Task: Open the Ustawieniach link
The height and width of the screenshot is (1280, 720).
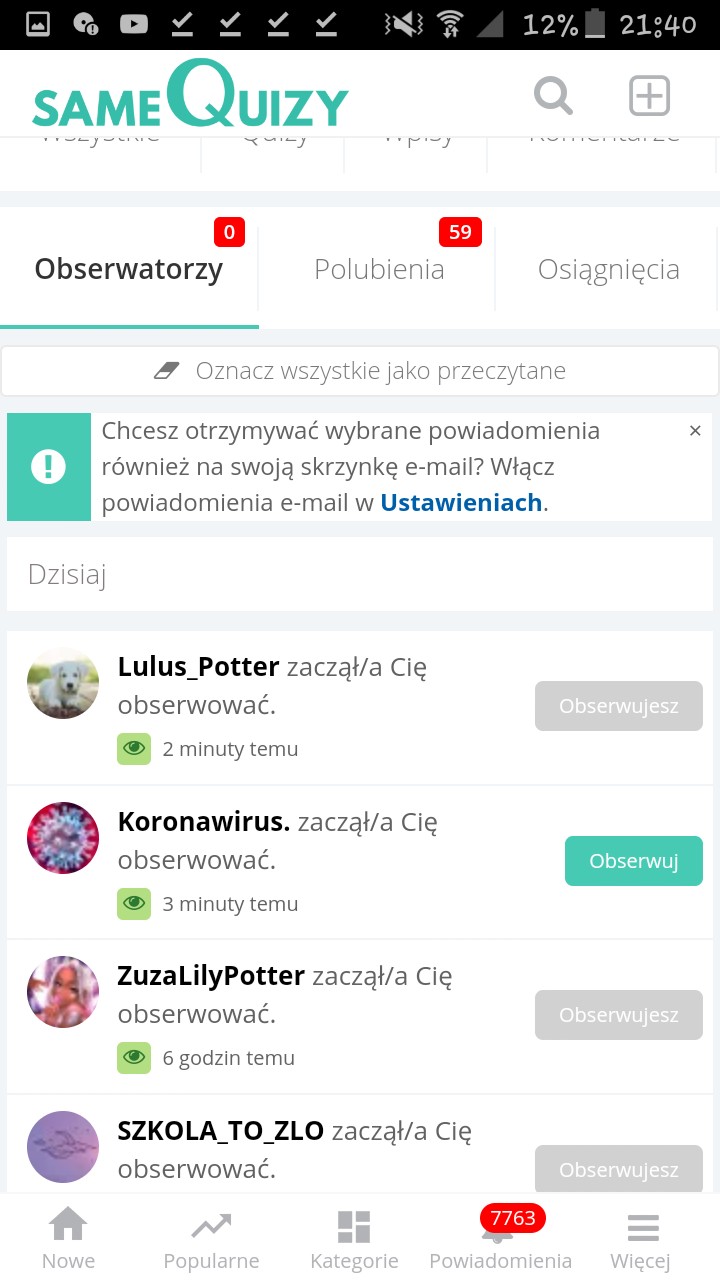Action: (x=461, y=502)
